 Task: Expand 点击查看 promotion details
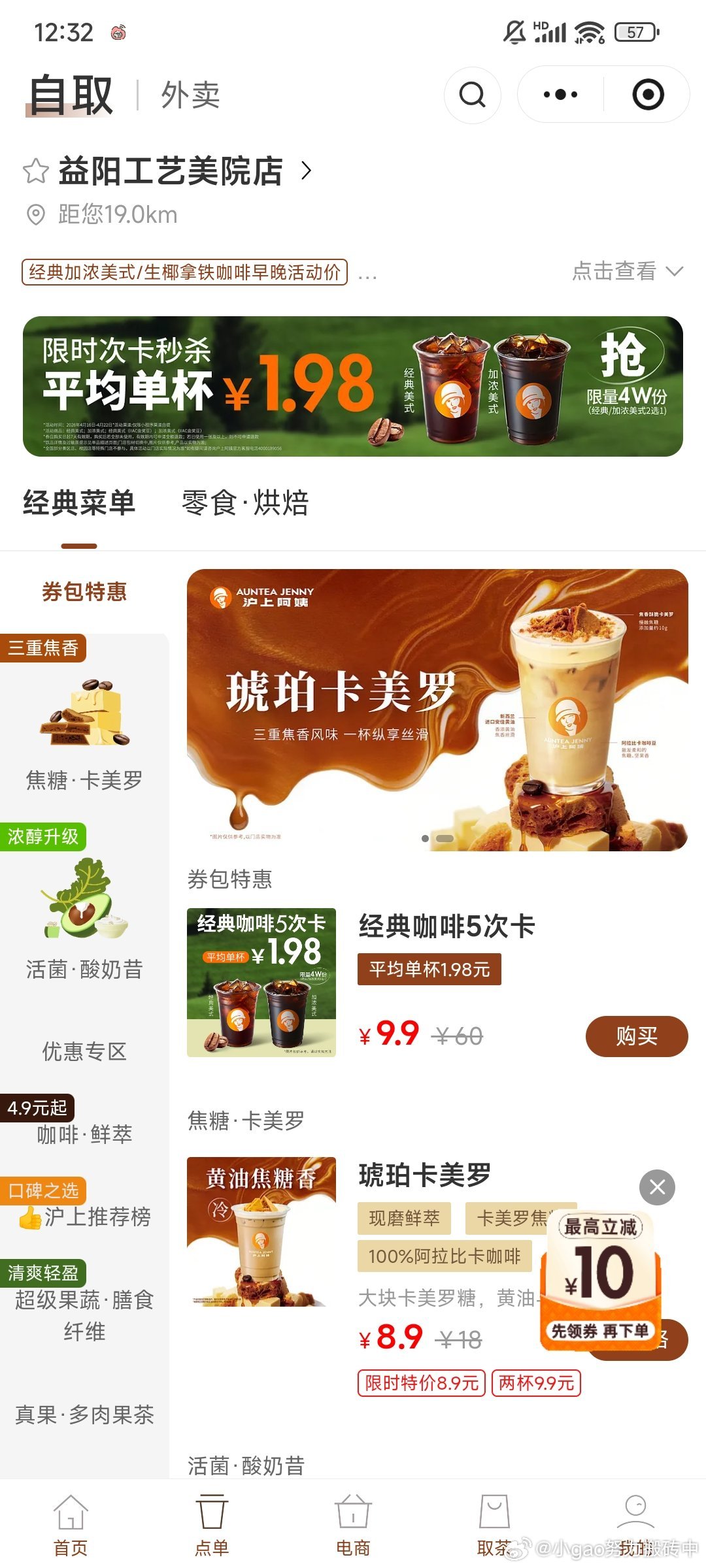pos(626,270)
